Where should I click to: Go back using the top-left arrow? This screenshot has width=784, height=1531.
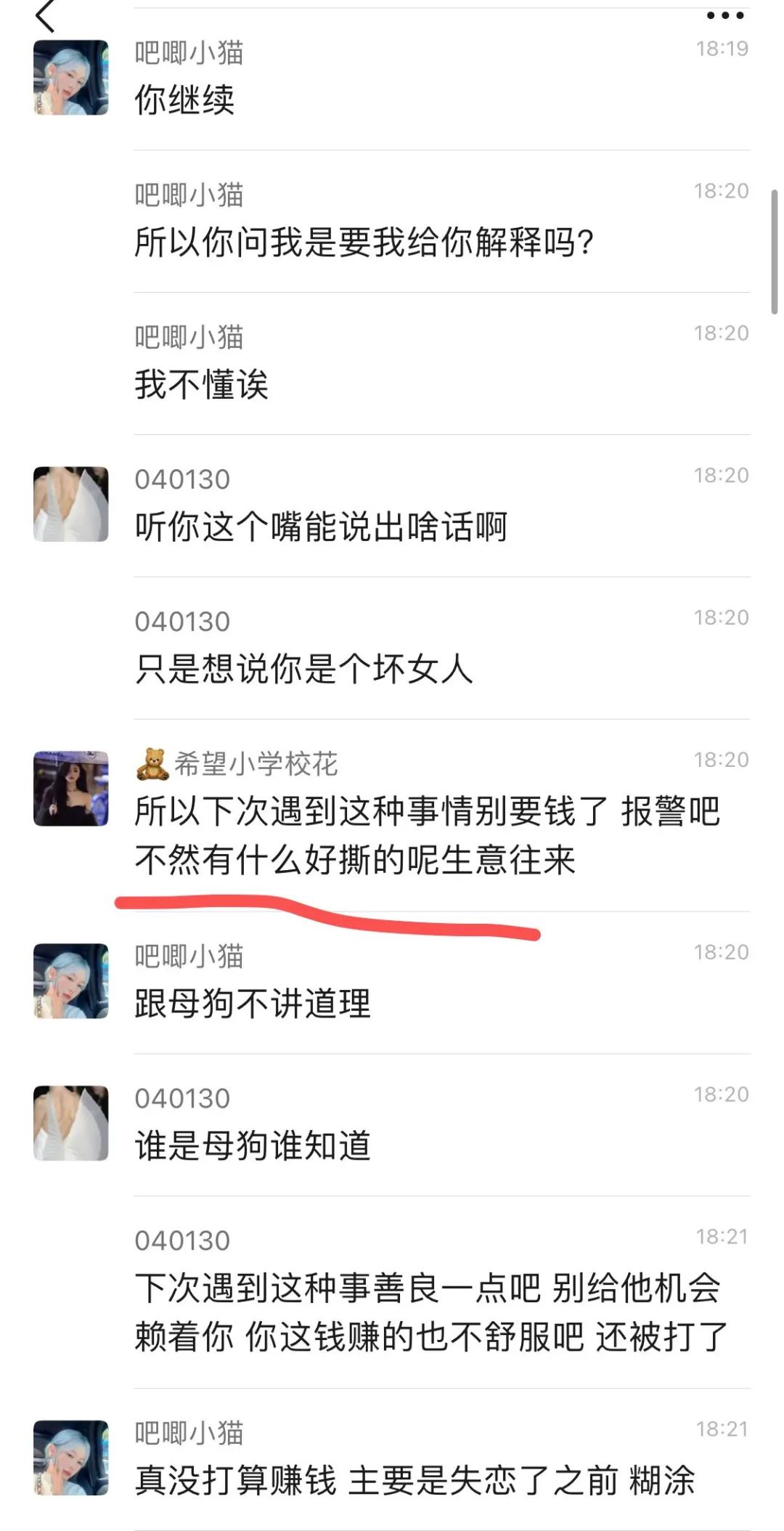tap(45, 16)
